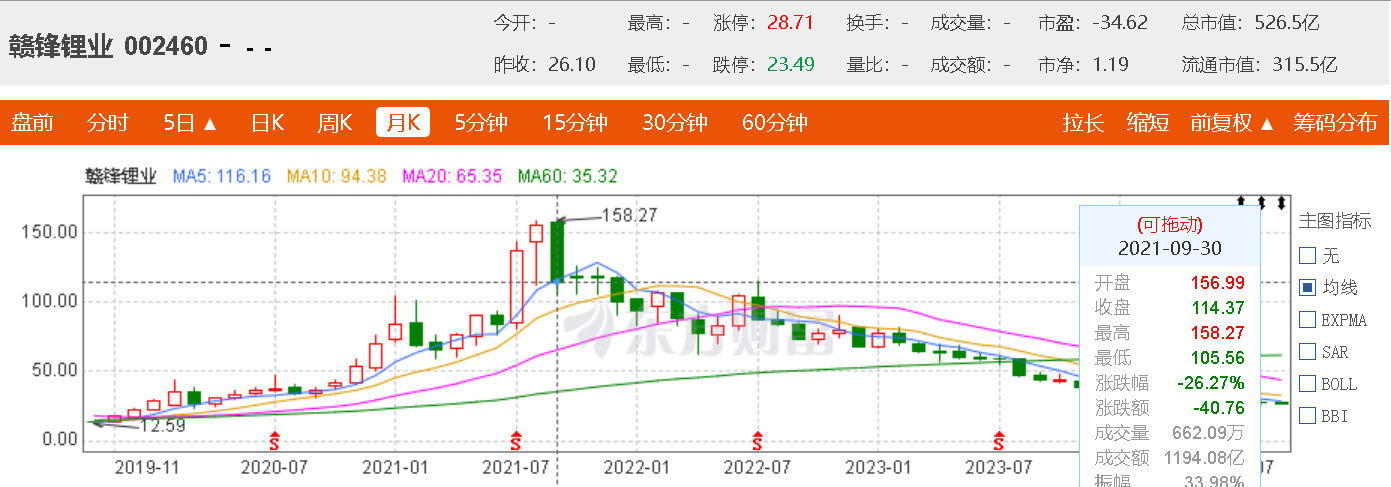Toggle the 均线 moving average indicator

1307,288
